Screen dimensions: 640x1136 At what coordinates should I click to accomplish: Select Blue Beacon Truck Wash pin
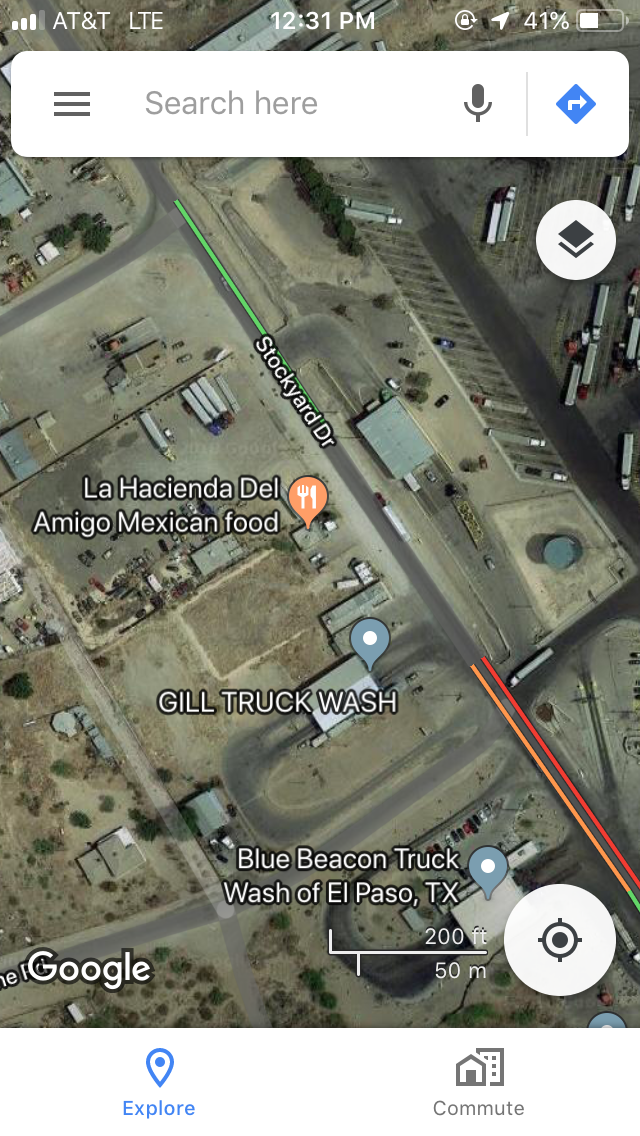pos(488,870)
